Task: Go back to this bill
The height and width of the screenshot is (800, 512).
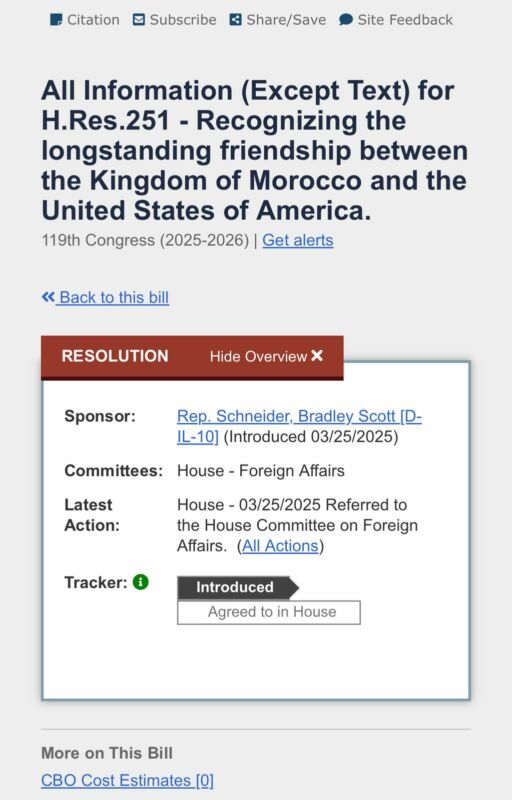Action: click(x=105, y=297)
